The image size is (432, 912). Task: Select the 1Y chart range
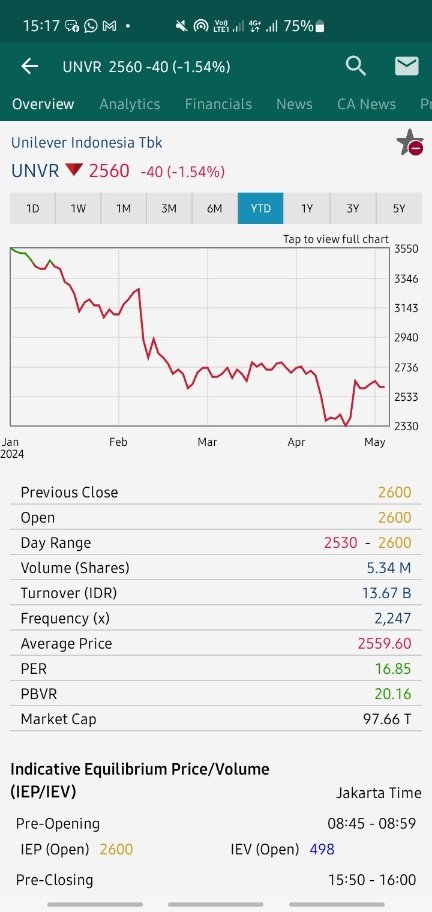[x=306, y=208]
